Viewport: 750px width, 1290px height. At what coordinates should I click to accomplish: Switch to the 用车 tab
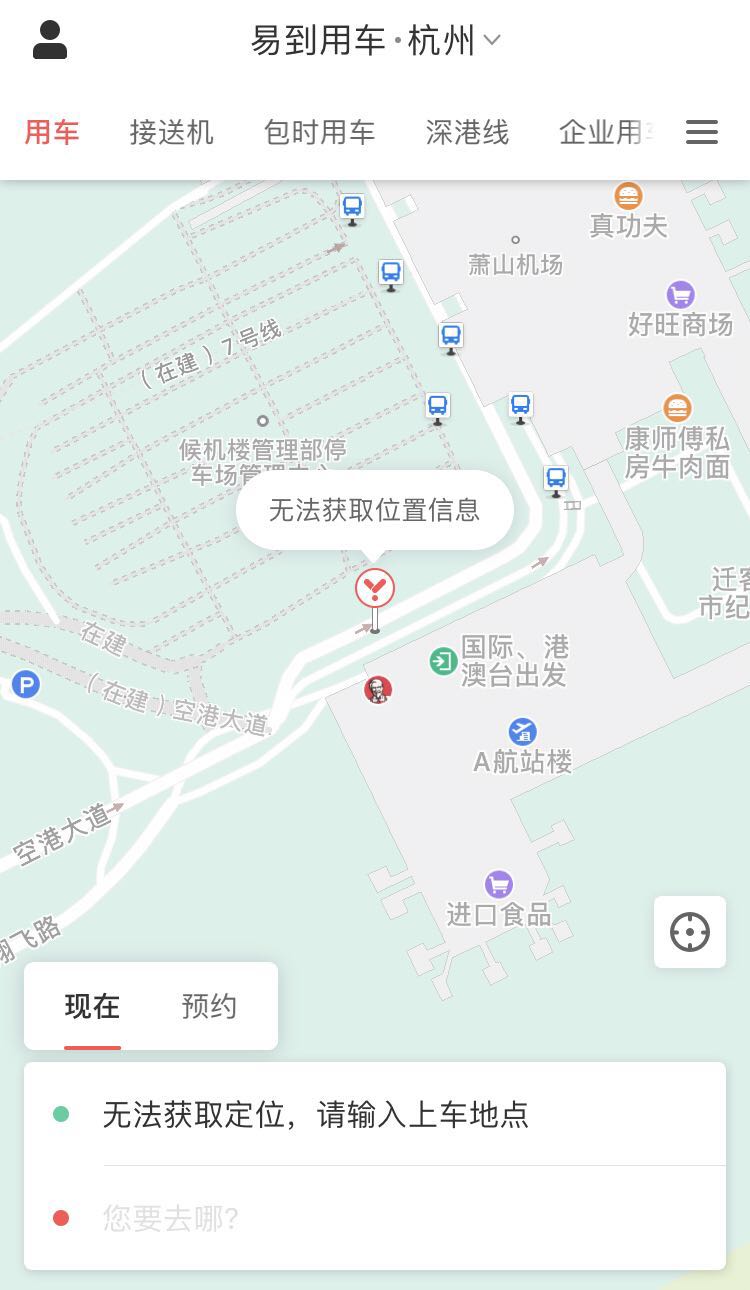(x=52, y=133)
